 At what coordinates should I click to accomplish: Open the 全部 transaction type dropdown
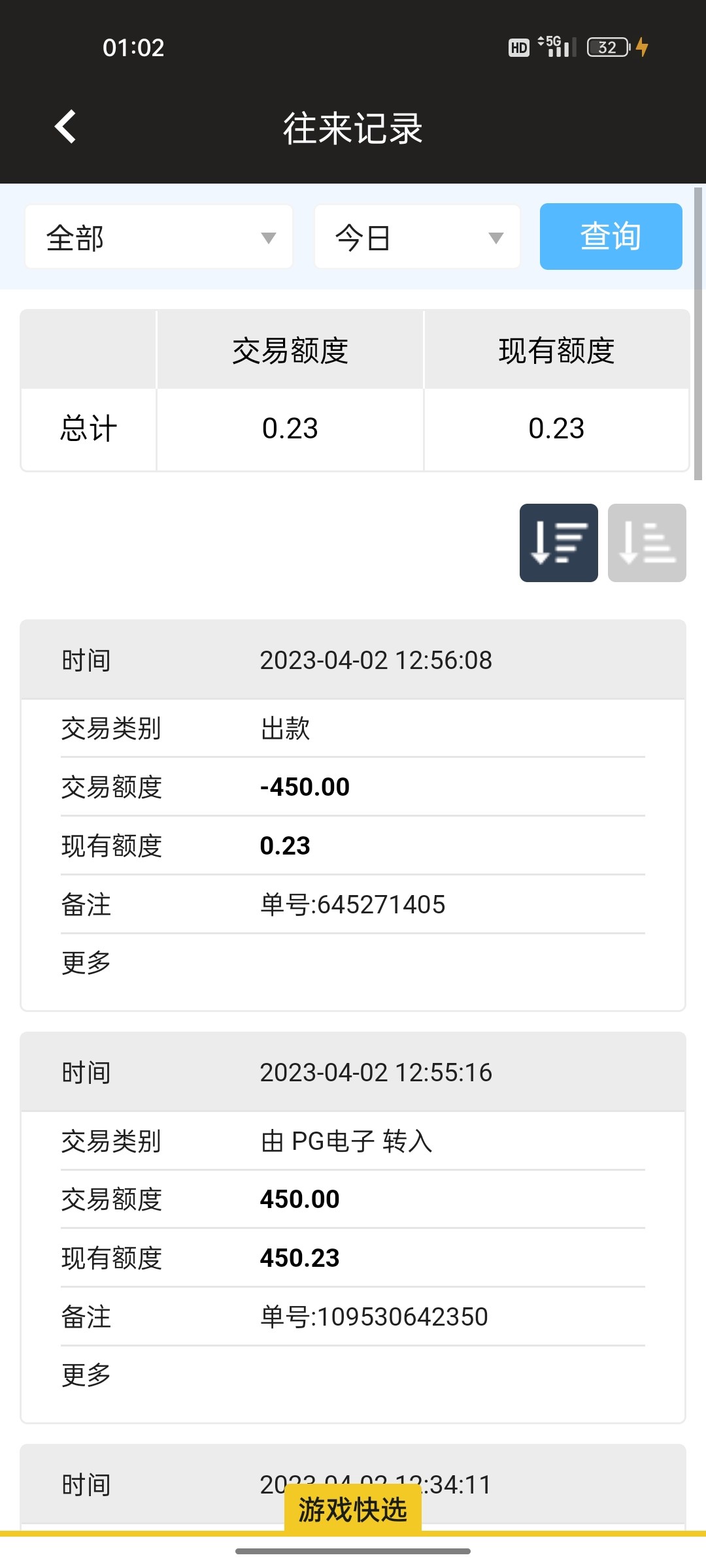(159, 237)
